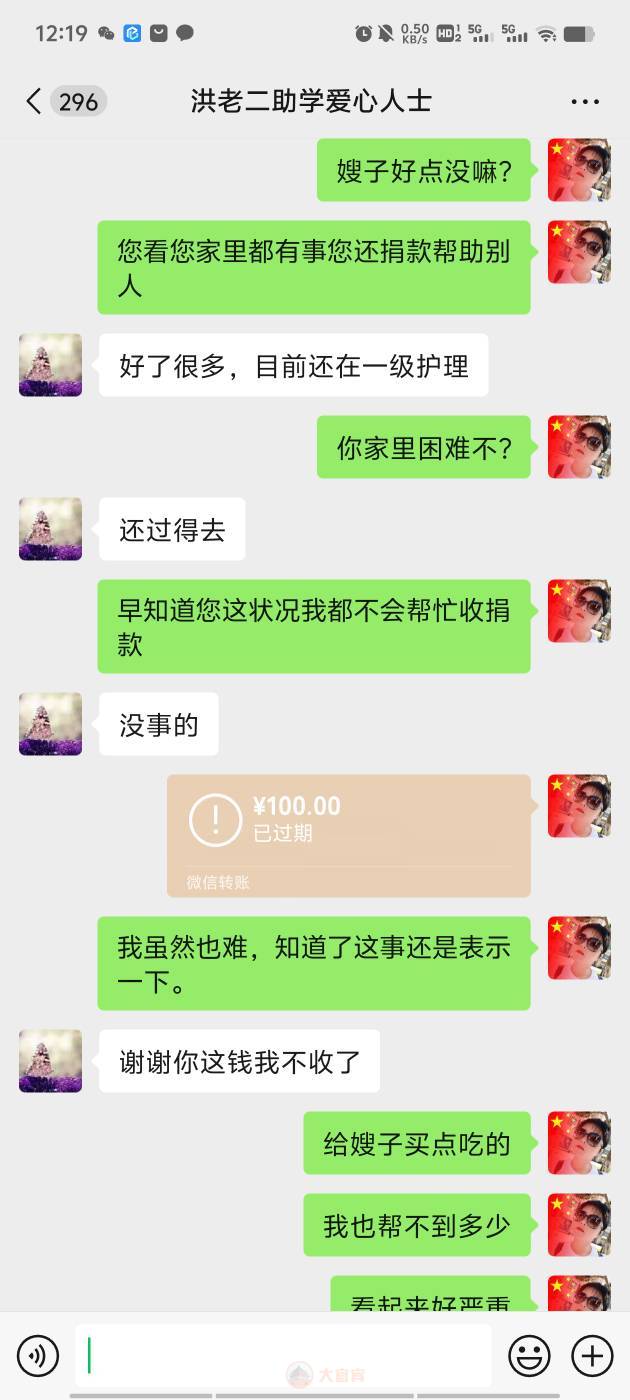Open the emoji sticker panel
The image size is (630, 1400).
pyautogui.click(x=529, y=1356)
